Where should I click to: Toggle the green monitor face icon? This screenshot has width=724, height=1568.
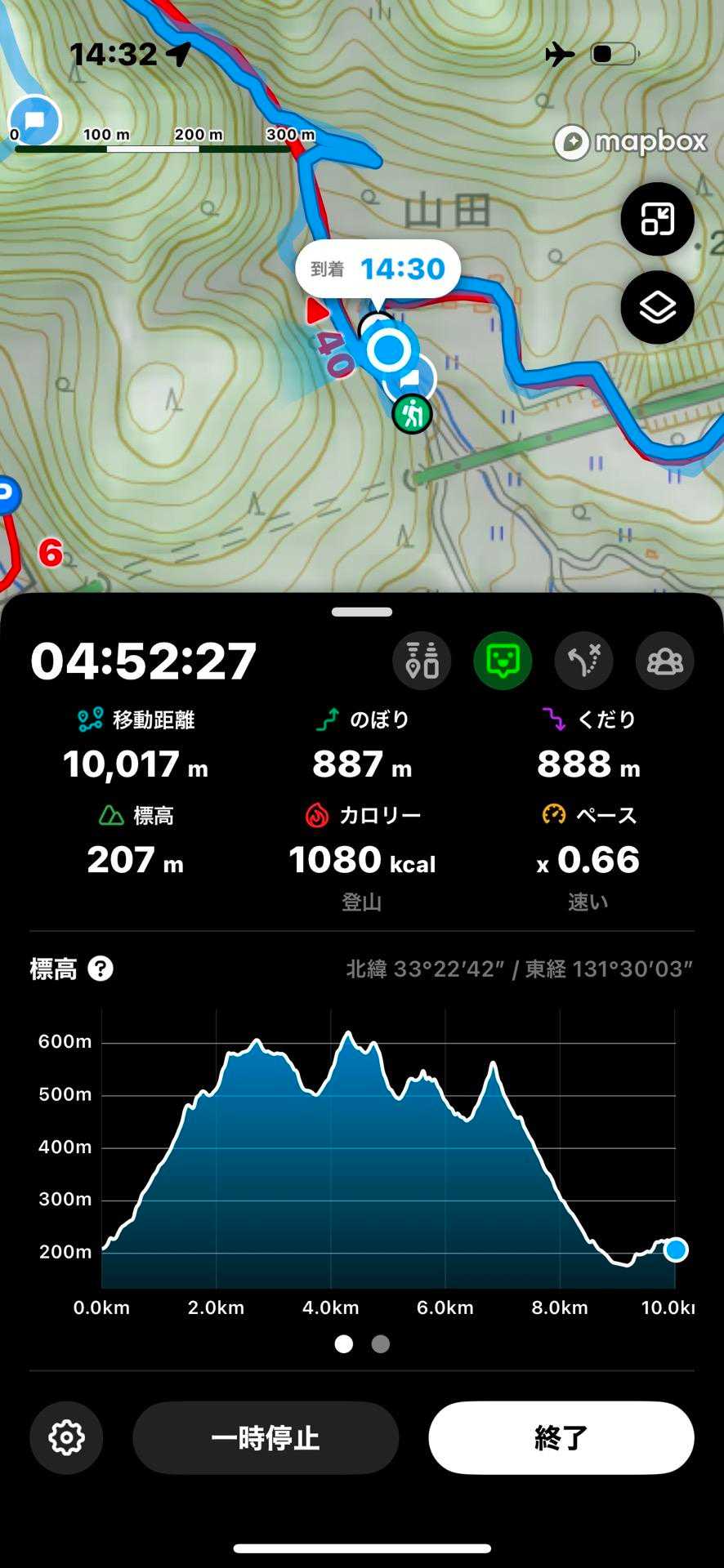503,661
